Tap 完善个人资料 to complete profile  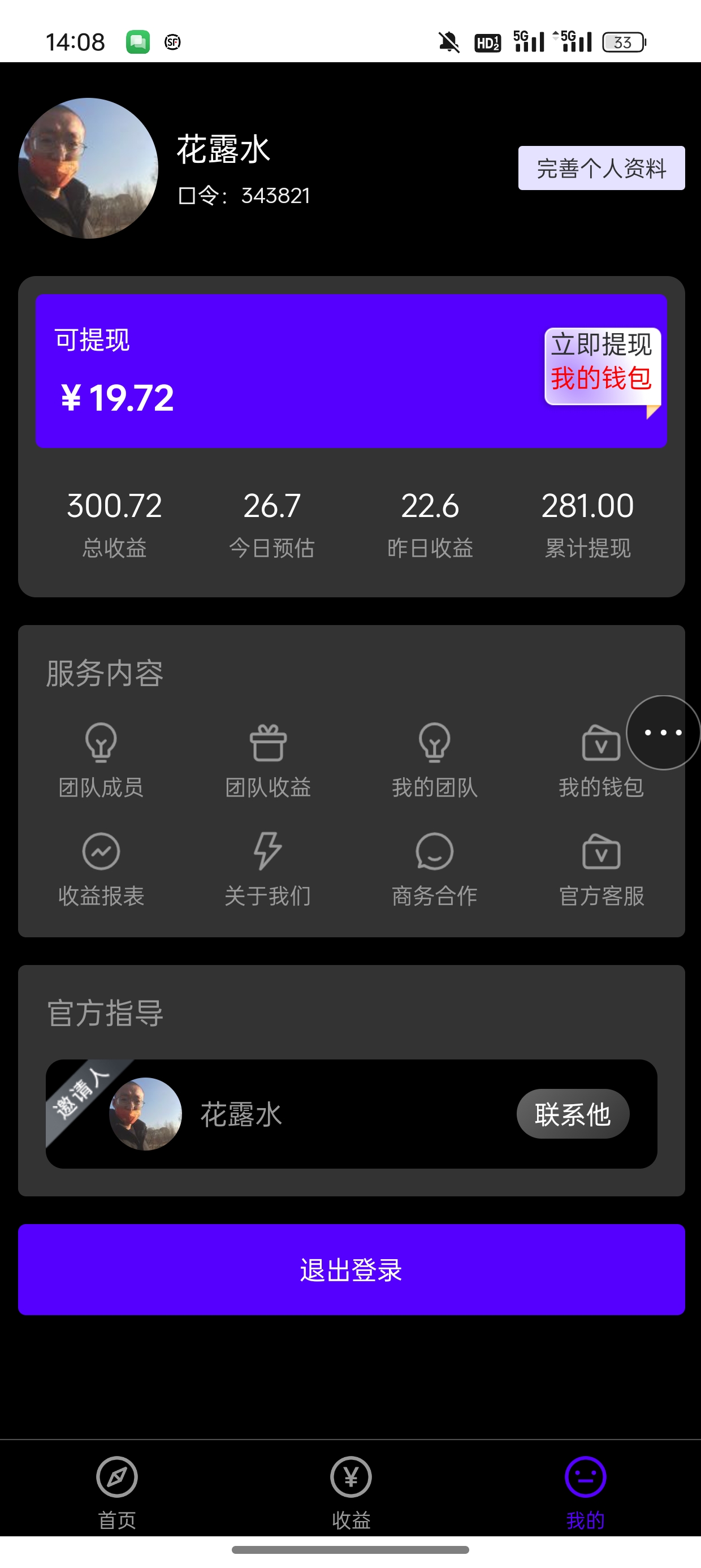coord(601,168)
